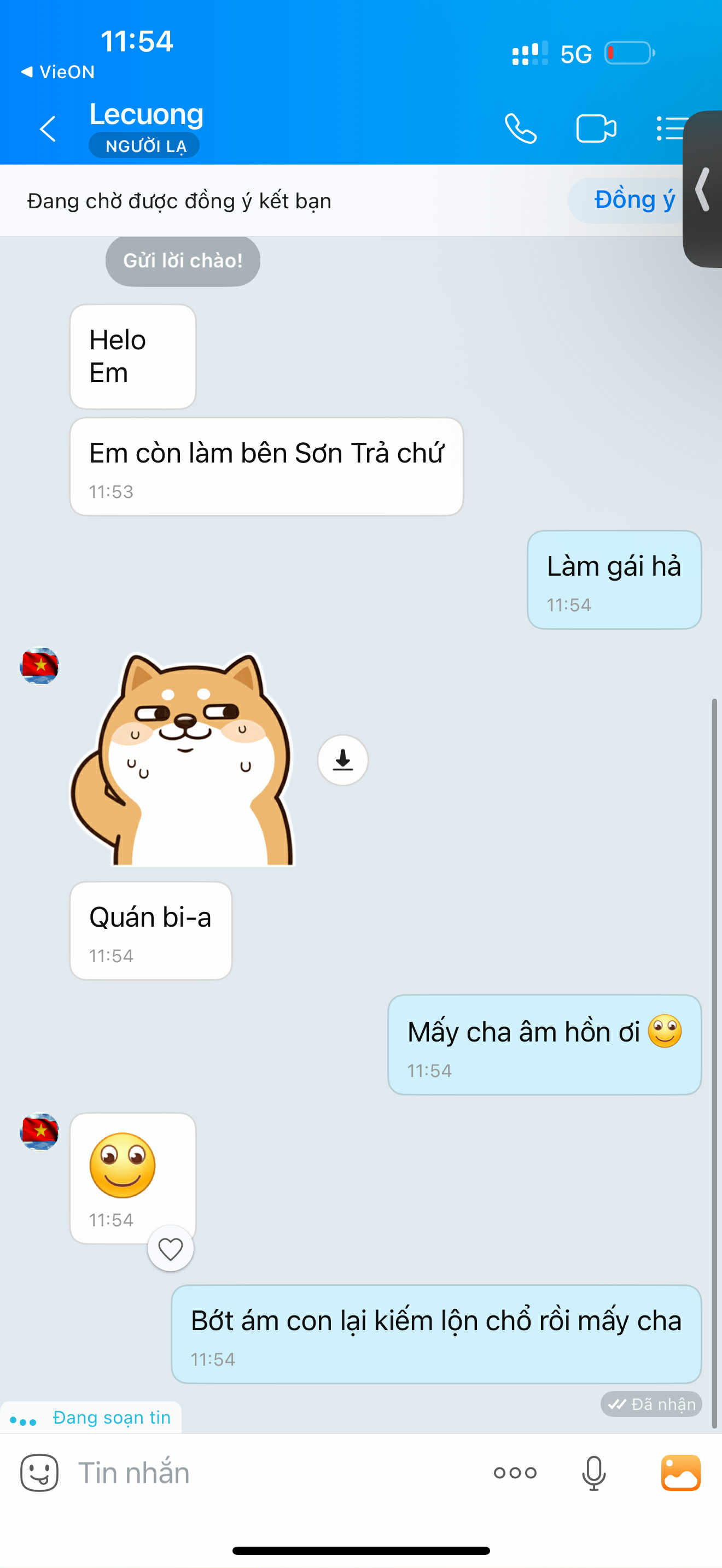The width and height of the screenshot is (722, 1568).
Task: Open the chat options menu
Action: pos(669,128)
